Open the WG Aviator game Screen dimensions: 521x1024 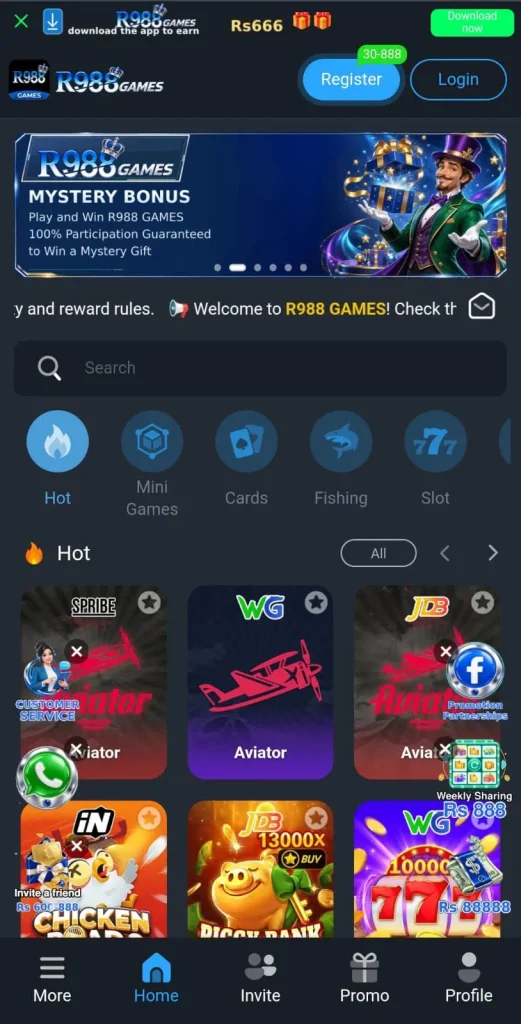260,682
